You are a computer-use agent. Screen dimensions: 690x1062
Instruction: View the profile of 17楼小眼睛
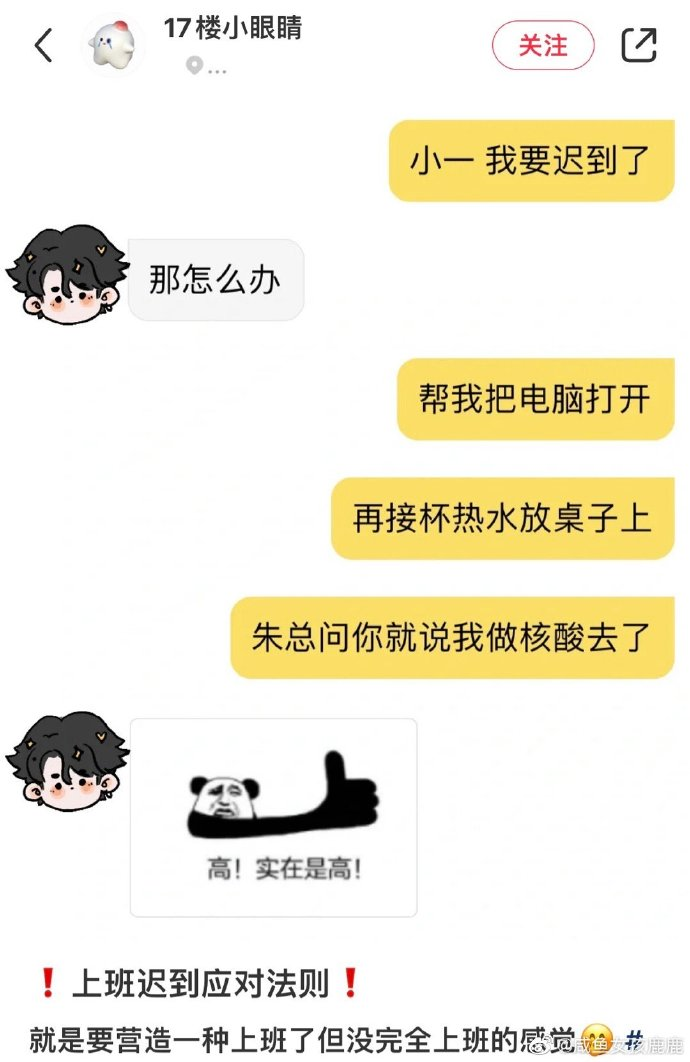click(x=233, y=28)
